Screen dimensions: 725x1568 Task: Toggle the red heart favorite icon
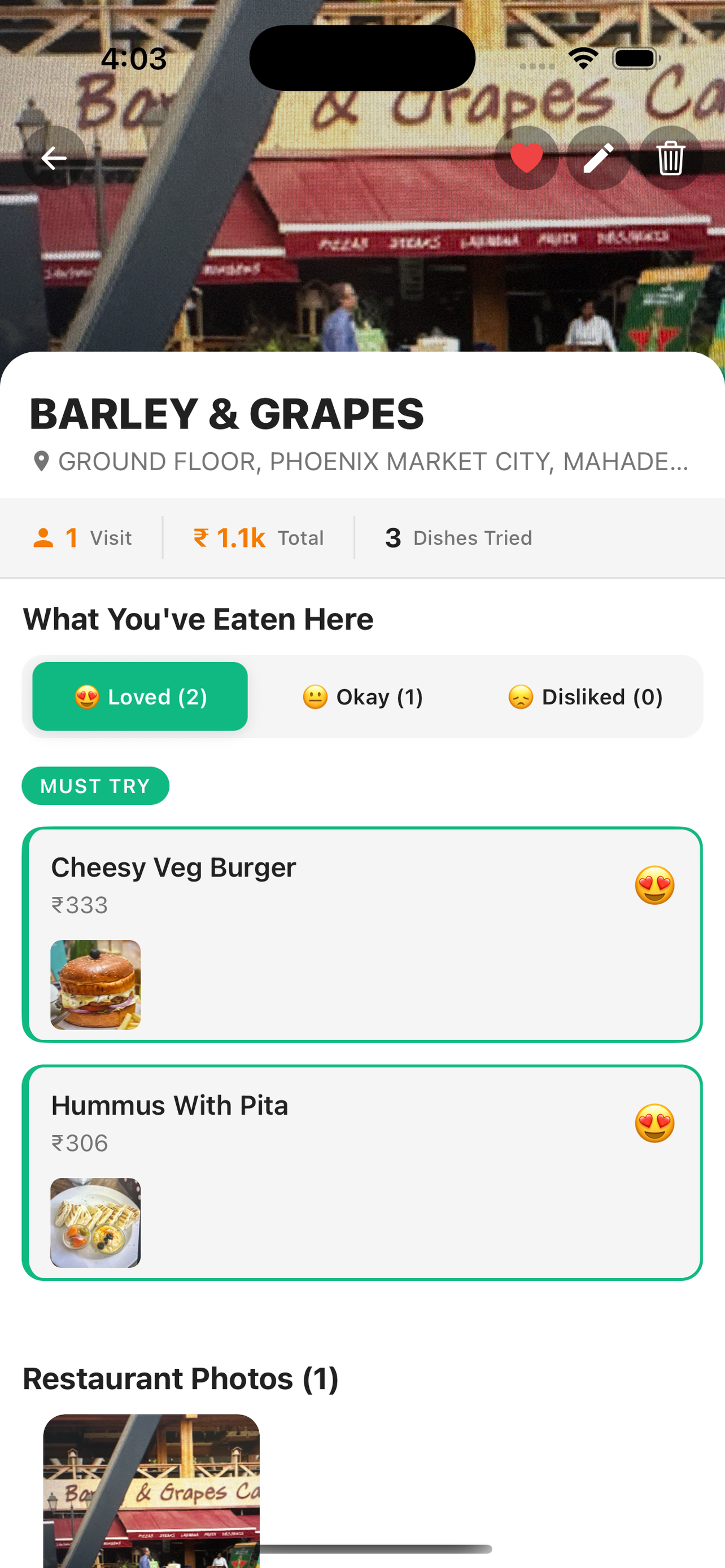[526, 158]
